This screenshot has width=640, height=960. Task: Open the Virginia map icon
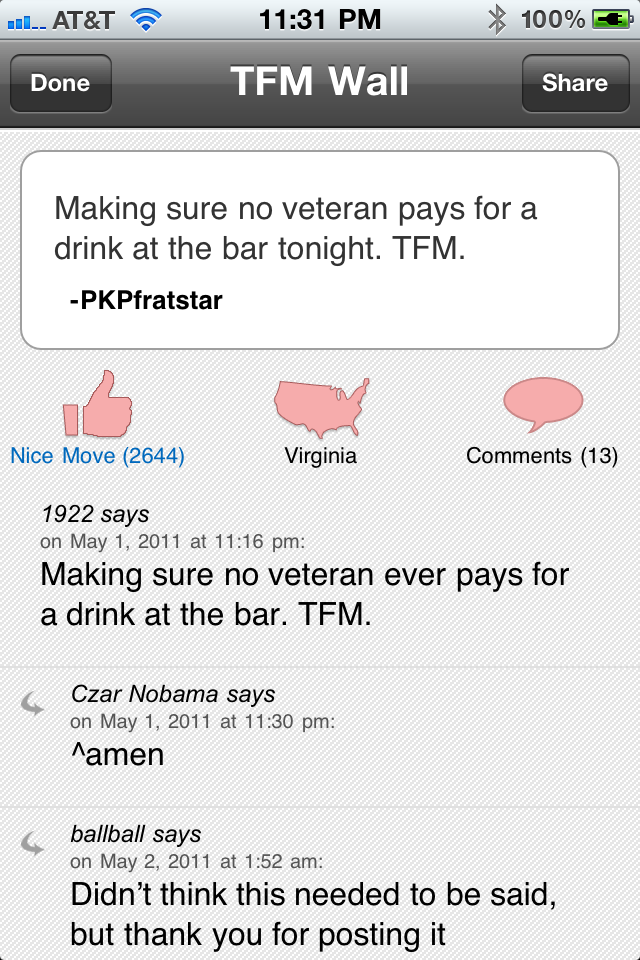coord(321,408)
